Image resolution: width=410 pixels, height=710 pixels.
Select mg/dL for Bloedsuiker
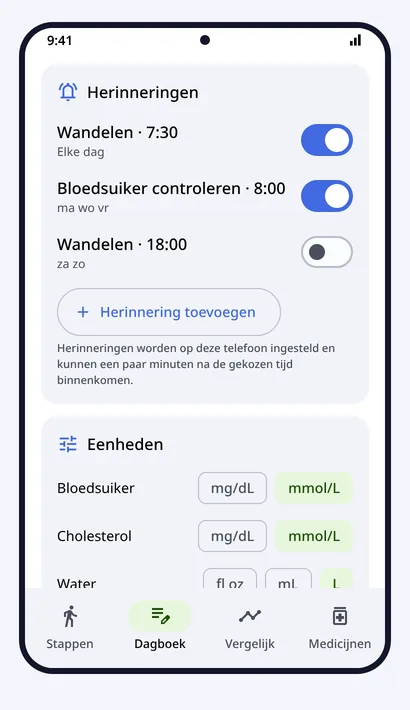(x=232, y=488)
